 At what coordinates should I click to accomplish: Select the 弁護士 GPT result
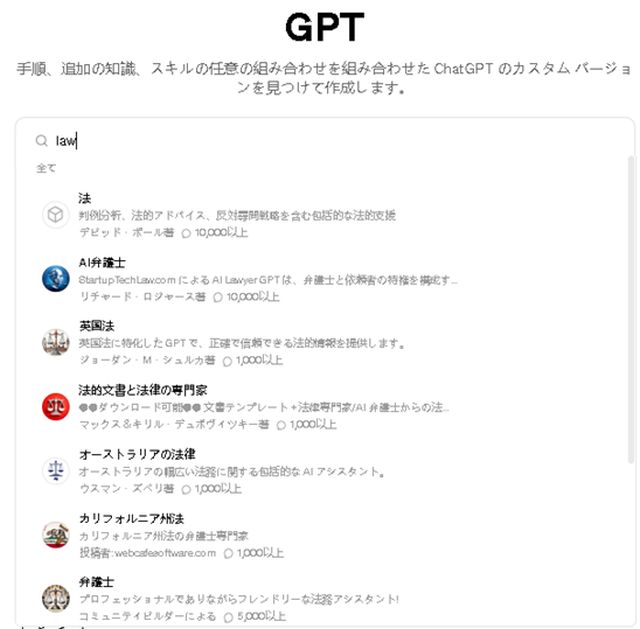click(250, 598)
